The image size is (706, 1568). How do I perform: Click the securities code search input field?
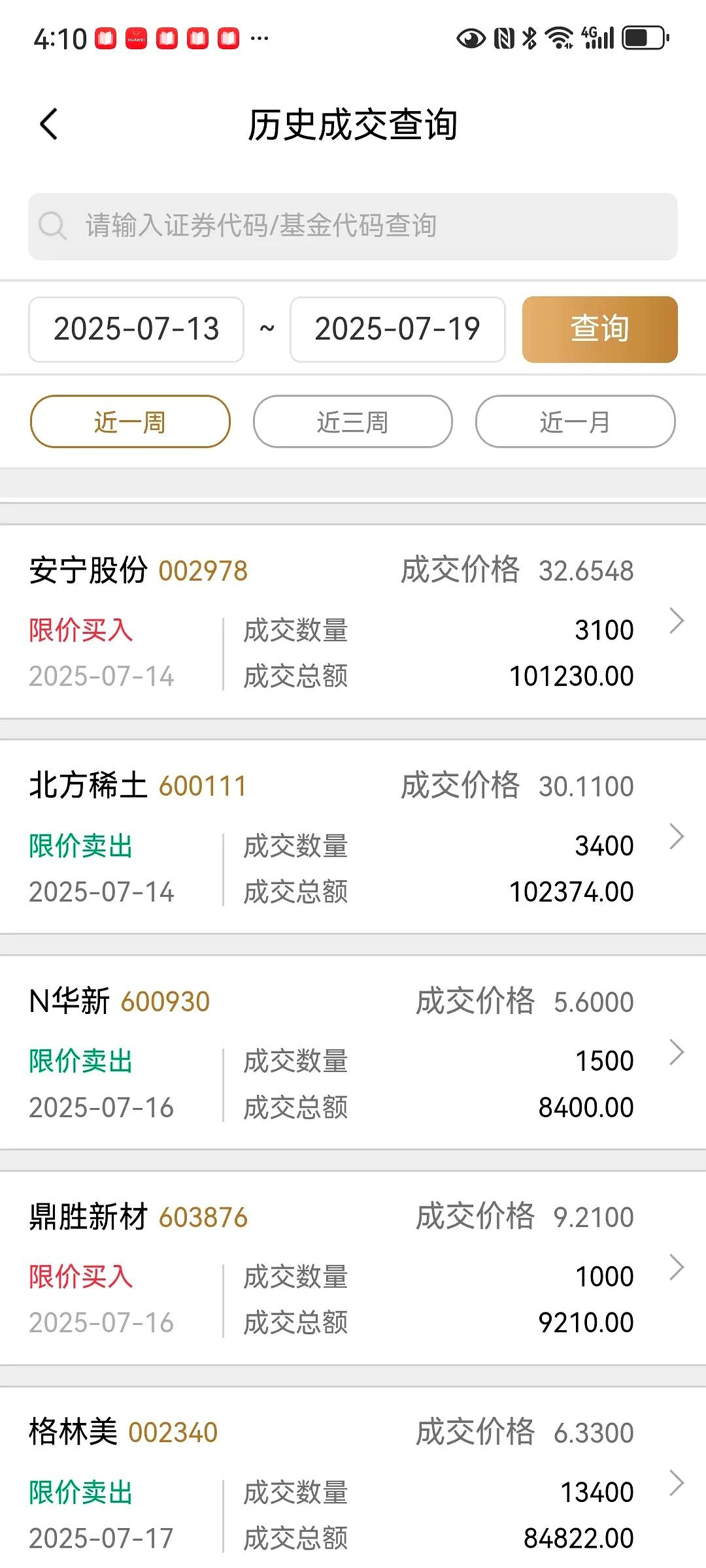pyautogui.click(x=353, y=225)
